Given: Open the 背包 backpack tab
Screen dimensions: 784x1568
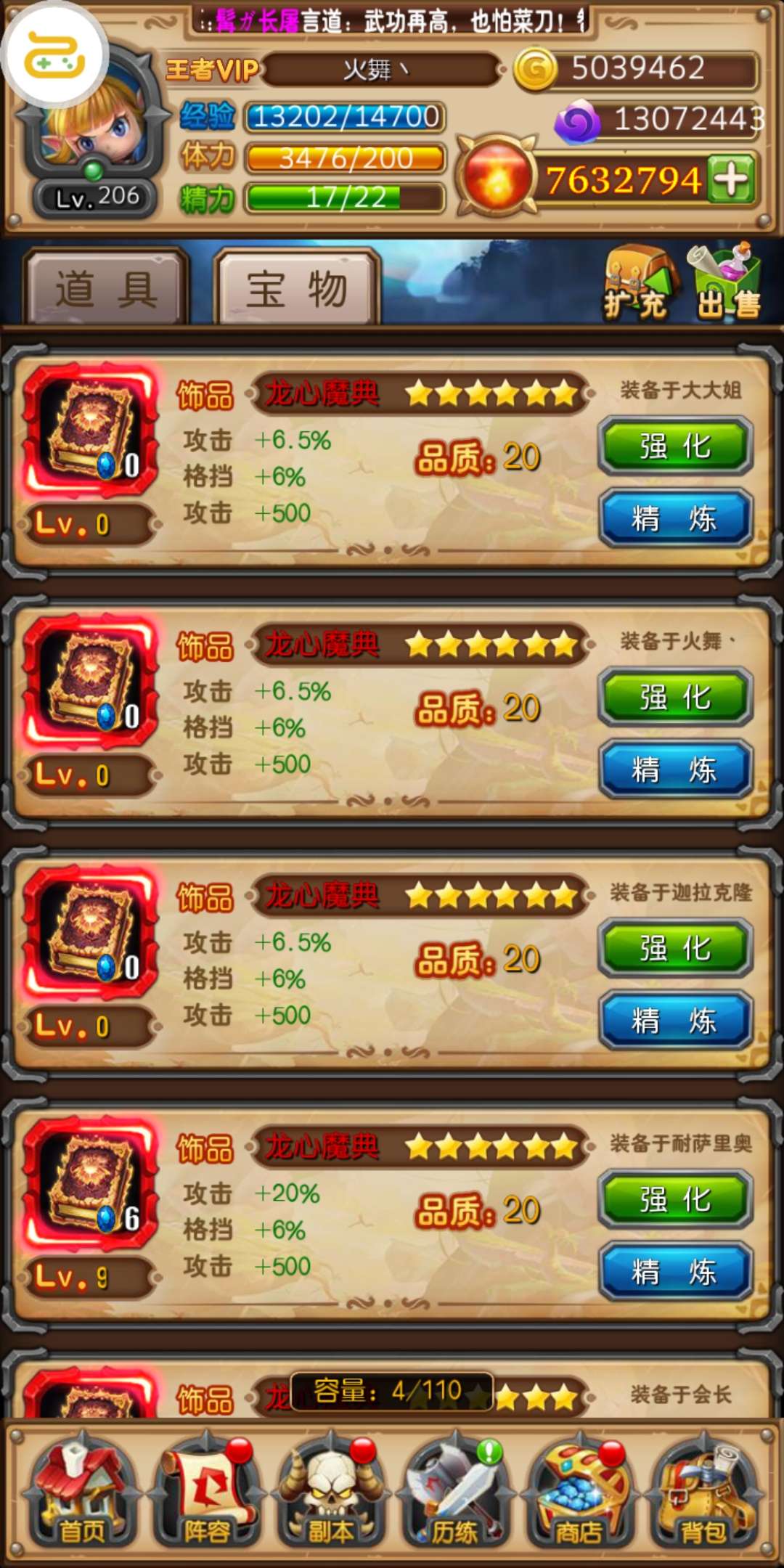Looking at the screenshot, I should pyautogui.click(x=703, y=1490).
